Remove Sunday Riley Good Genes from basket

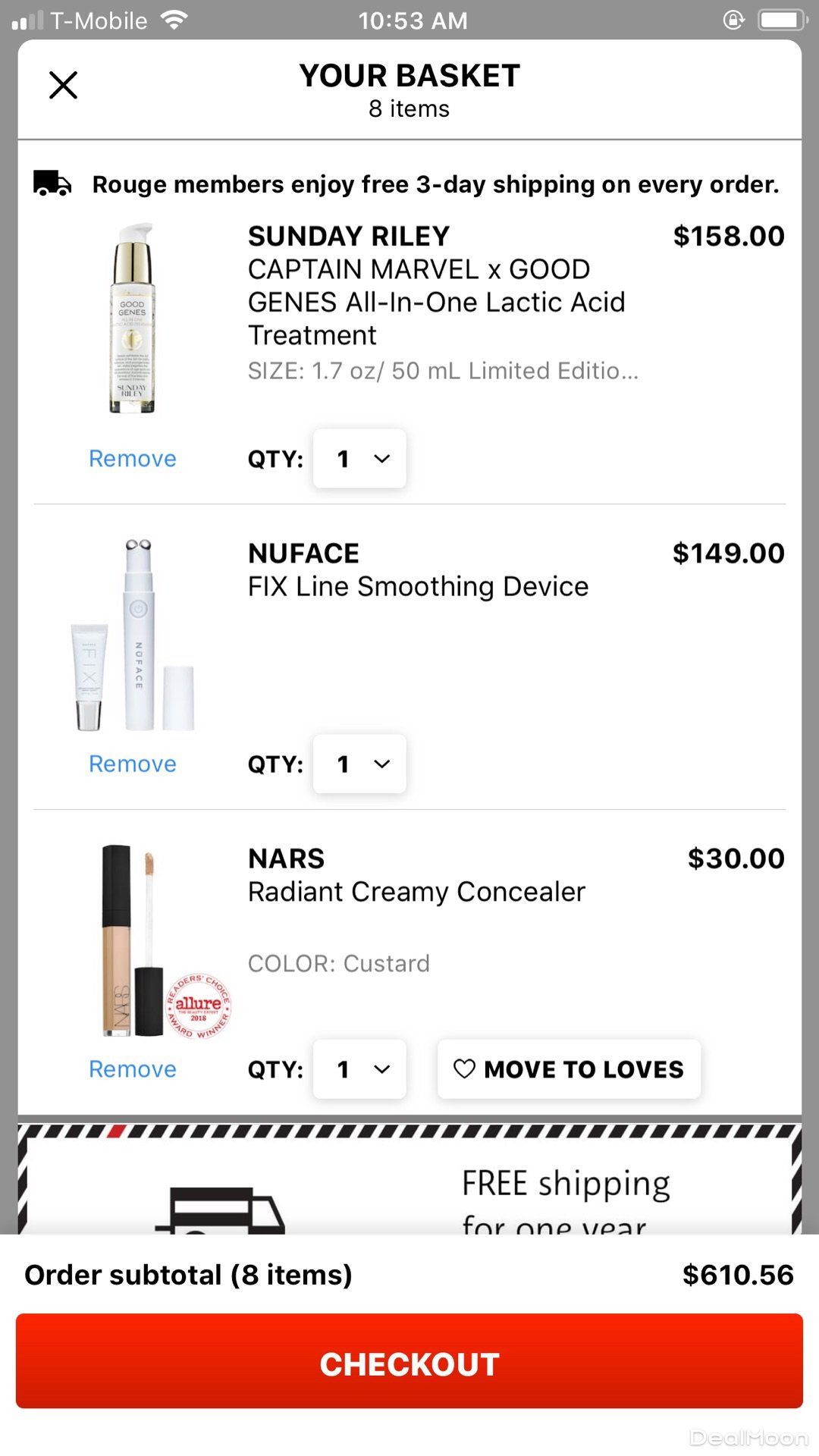[x=132, y=459]
